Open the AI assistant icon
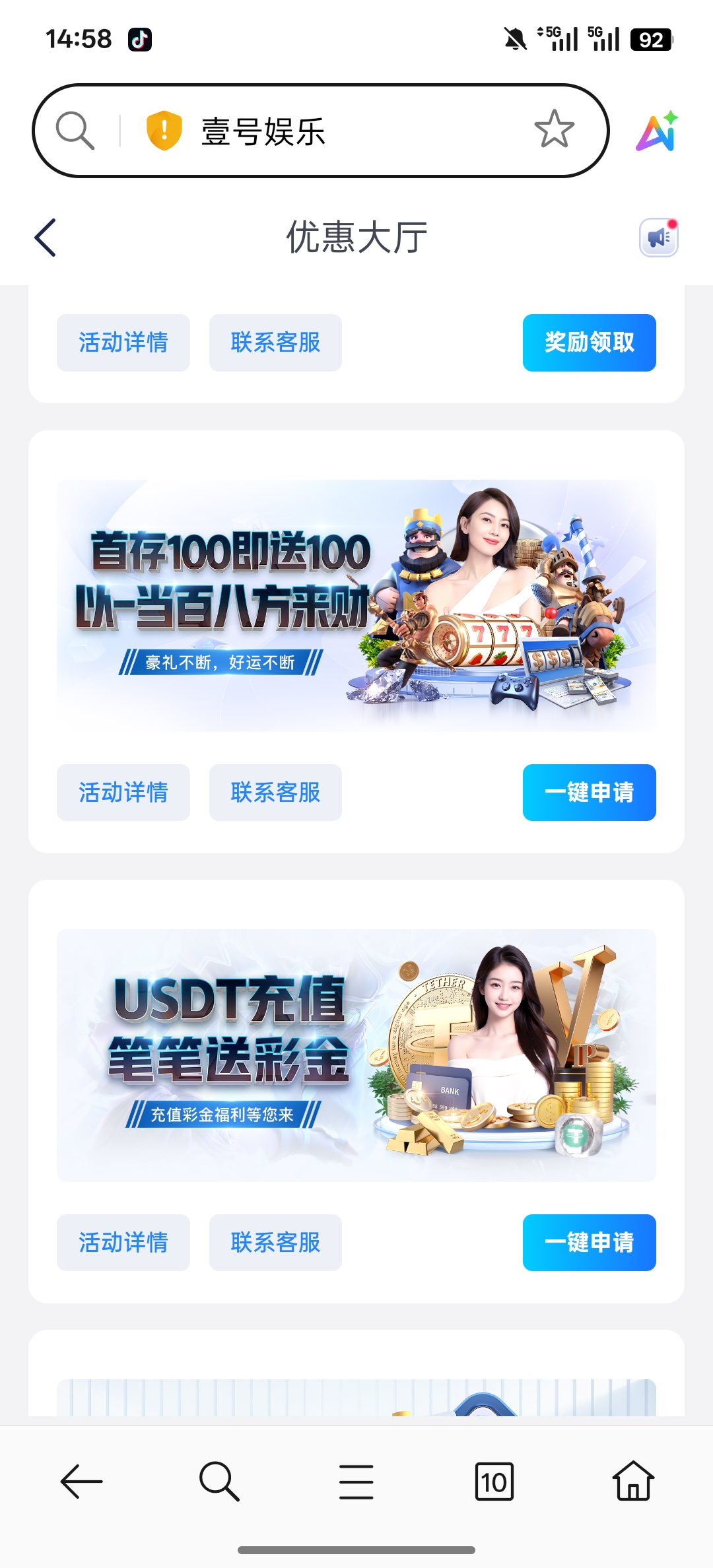The image size is (713, 1568). (657, 131)
